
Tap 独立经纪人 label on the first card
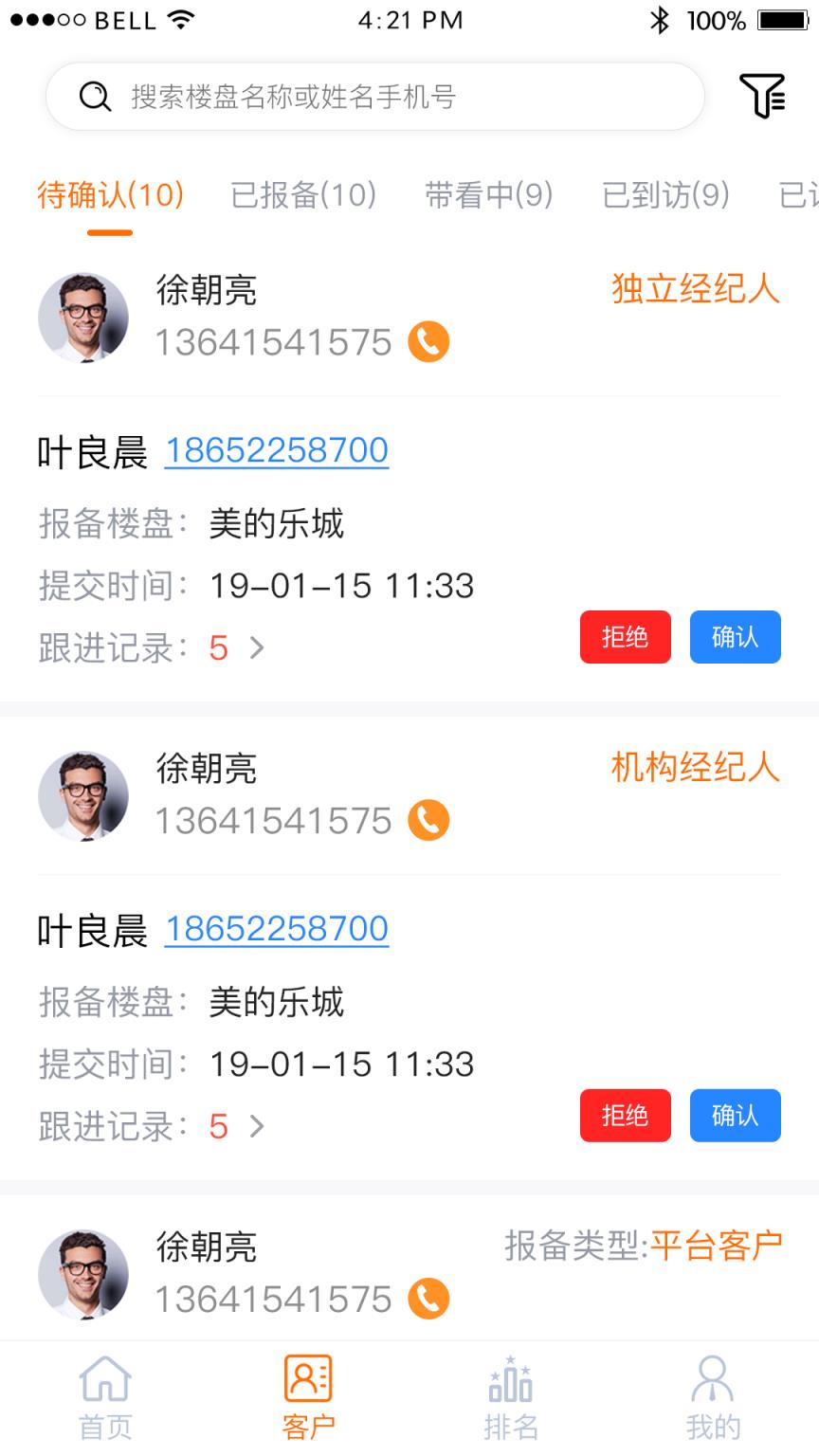(697, 290)
